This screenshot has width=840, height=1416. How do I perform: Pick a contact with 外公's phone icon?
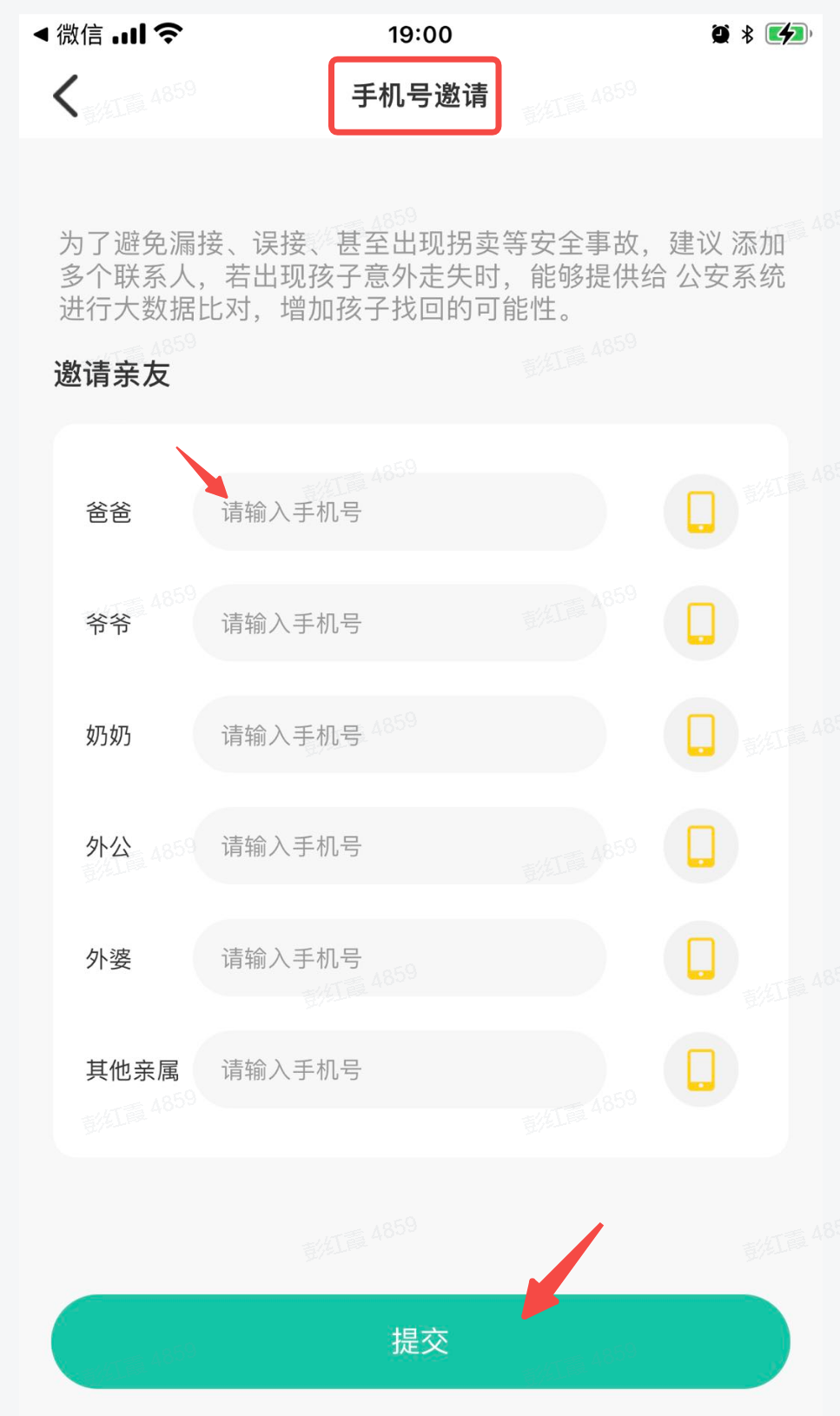[x=701, y=846]
